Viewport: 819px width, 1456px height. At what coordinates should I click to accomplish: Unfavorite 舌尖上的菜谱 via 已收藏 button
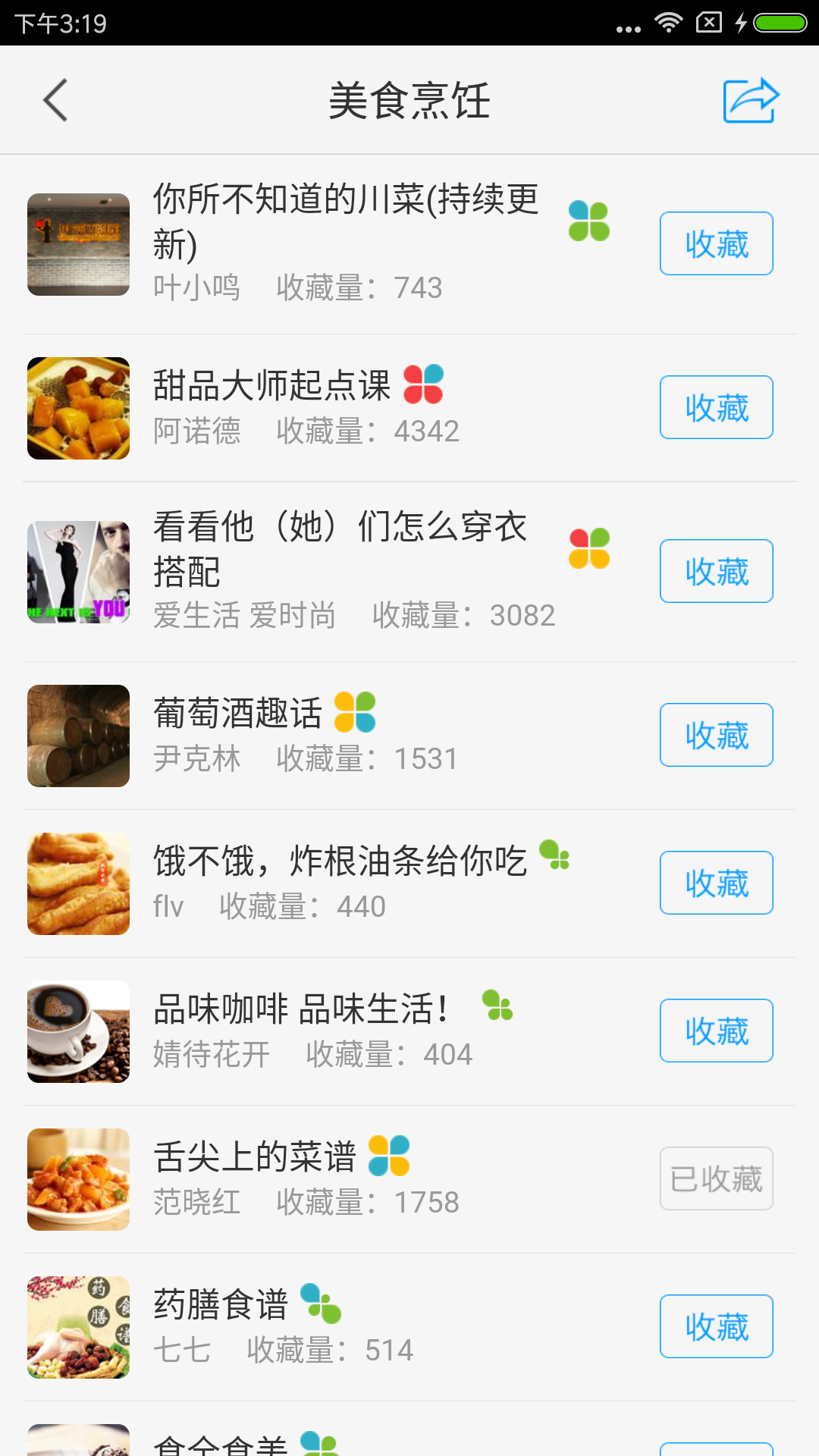tap(716, 1178)
